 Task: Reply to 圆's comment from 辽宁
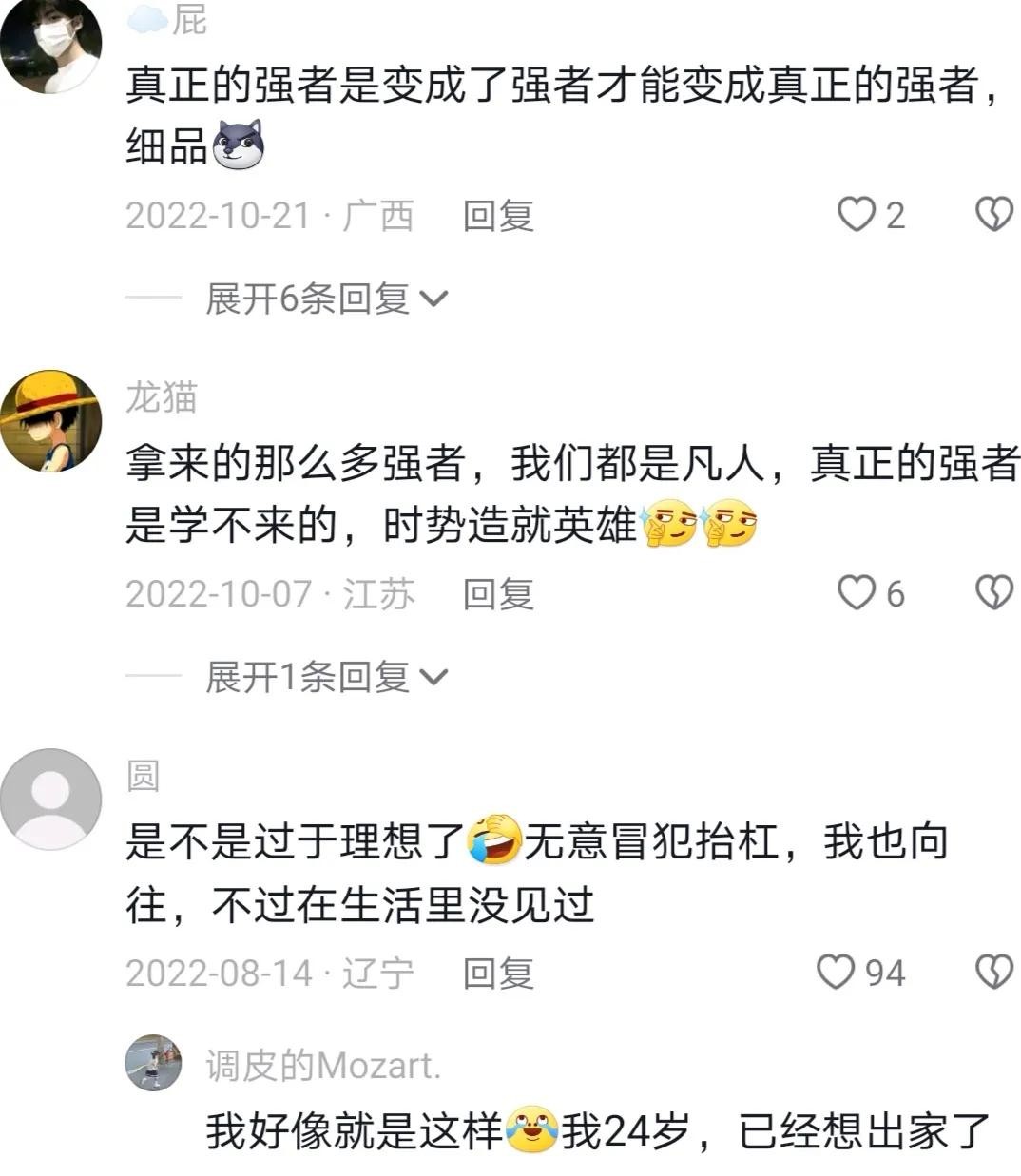click(498, 973)
